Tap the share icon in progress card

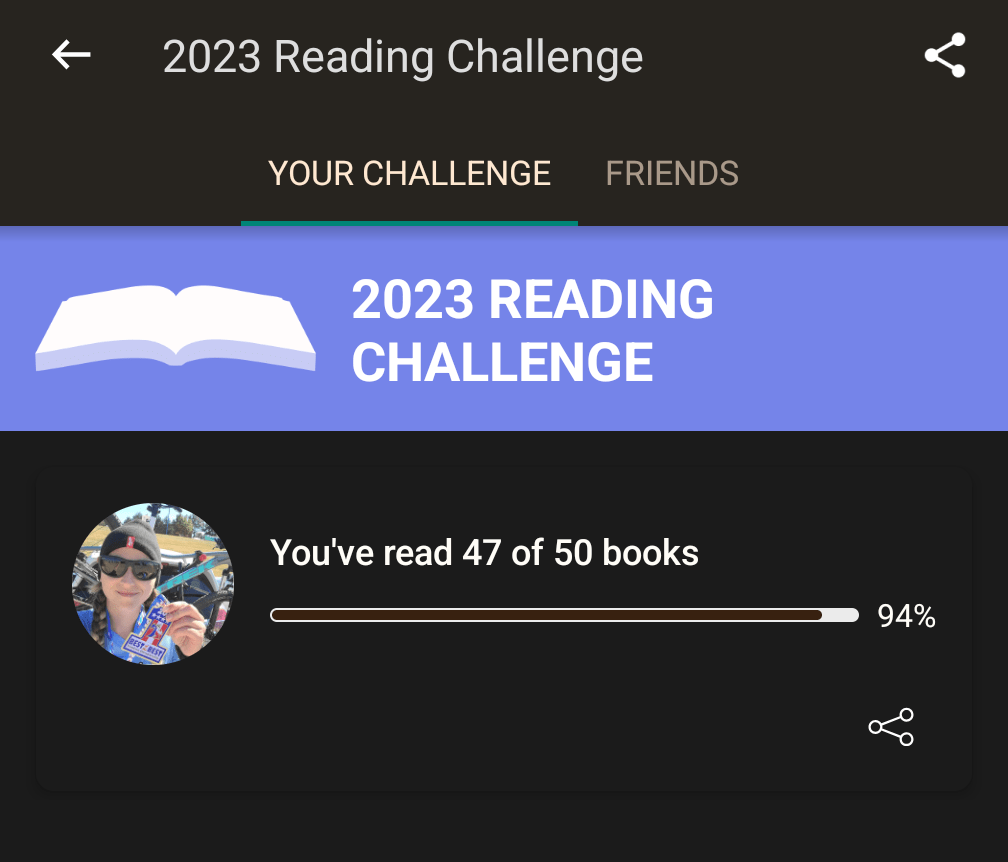(891, 727)
